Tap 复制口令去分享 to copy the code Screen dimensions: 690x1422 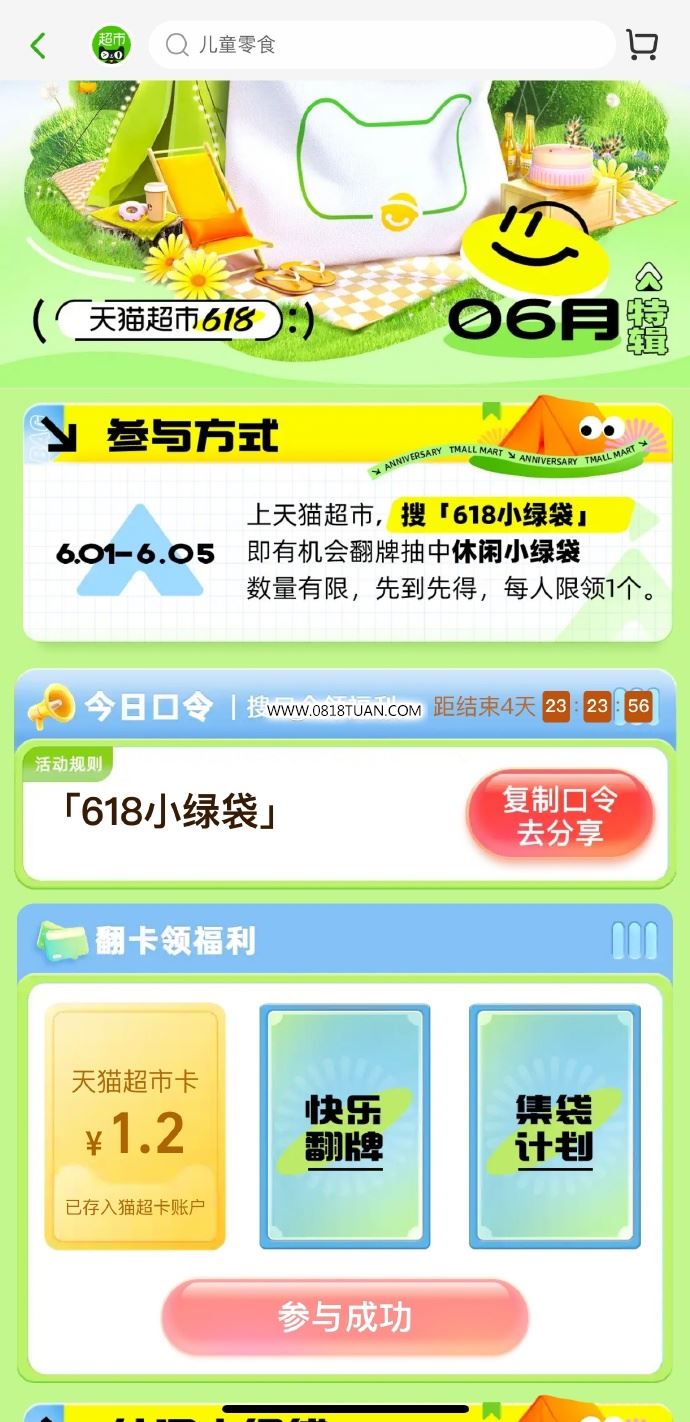(560, 815)
